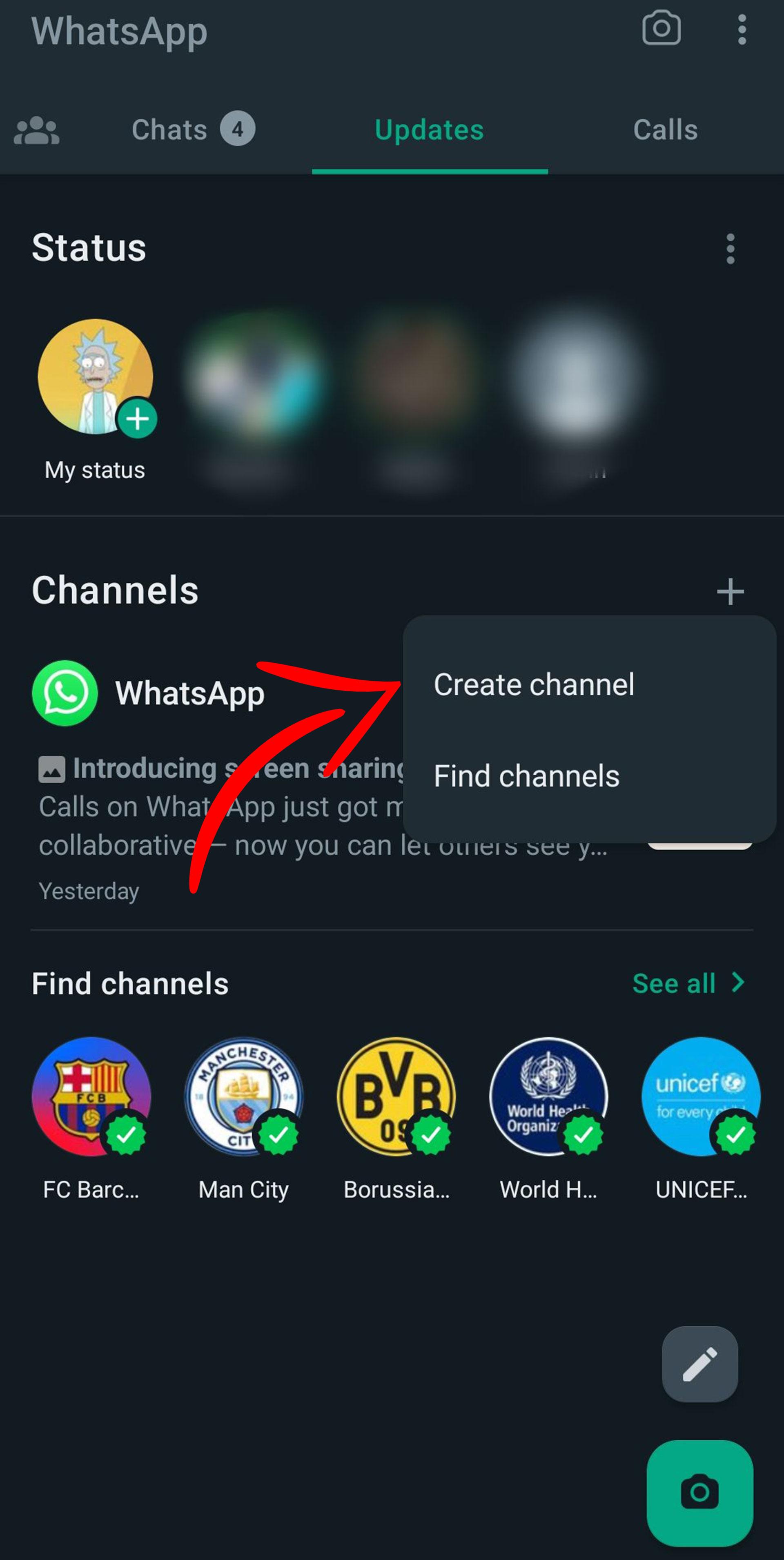Viewport: 784px width, 1560px height.
Task: Tap the green camera floating button
Action: tap(700, 1492)
